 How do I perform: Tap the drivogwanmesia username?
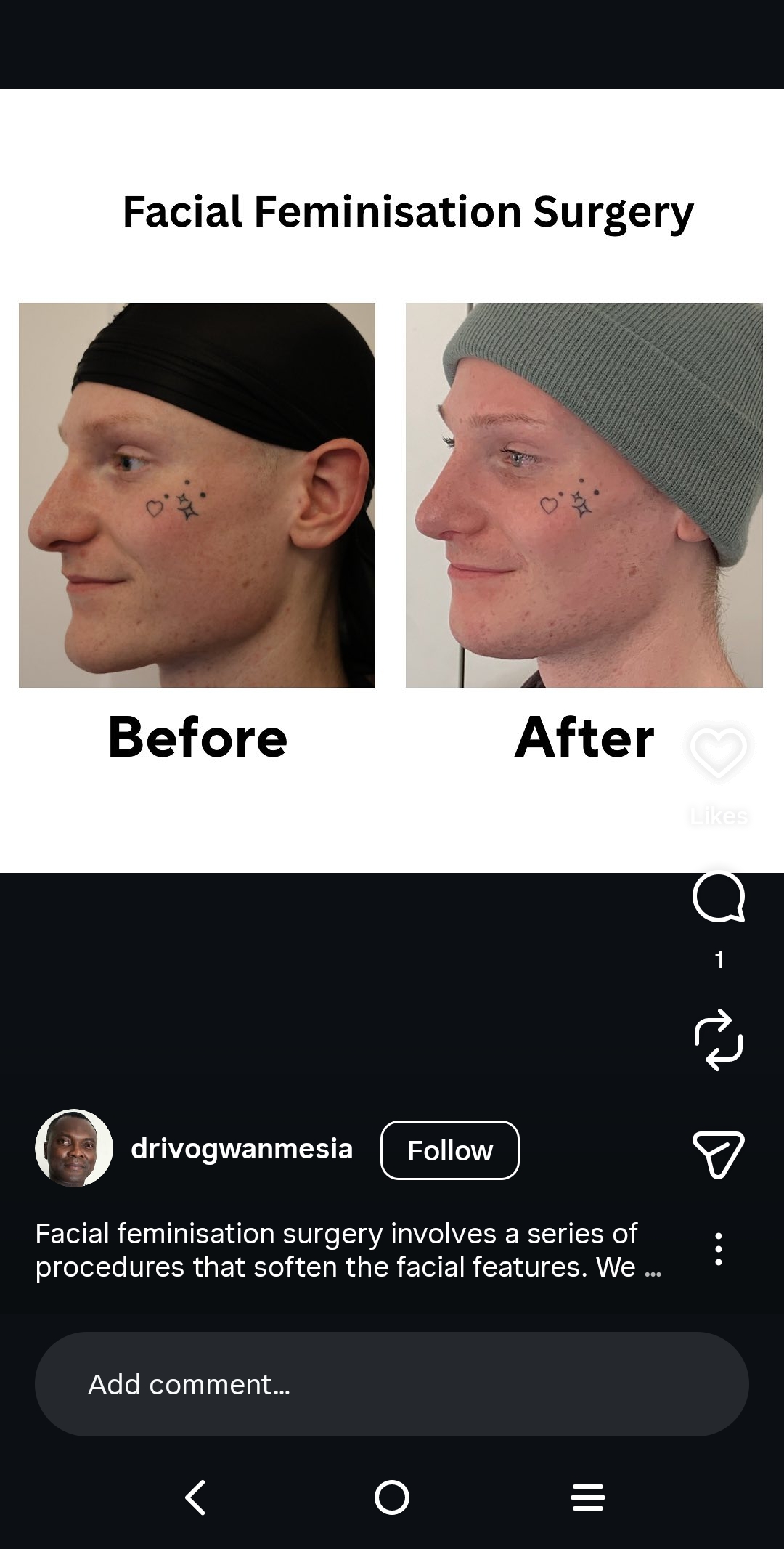[242, 1149]
